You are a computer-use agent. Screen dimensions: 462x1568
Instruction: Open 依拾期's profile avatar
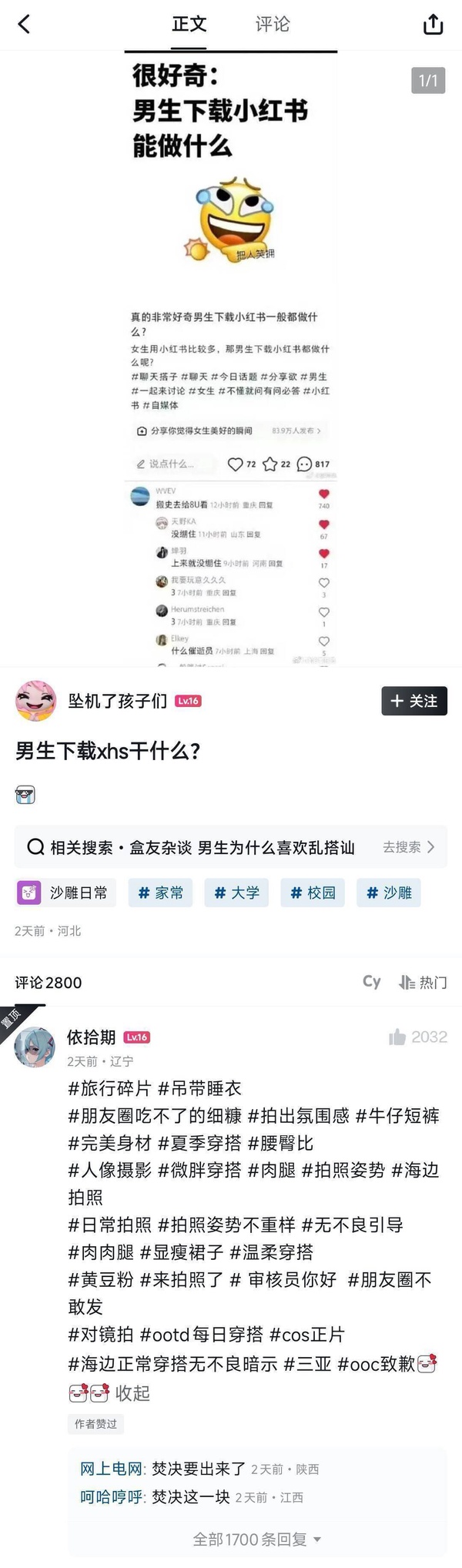tap(35, 1047)
